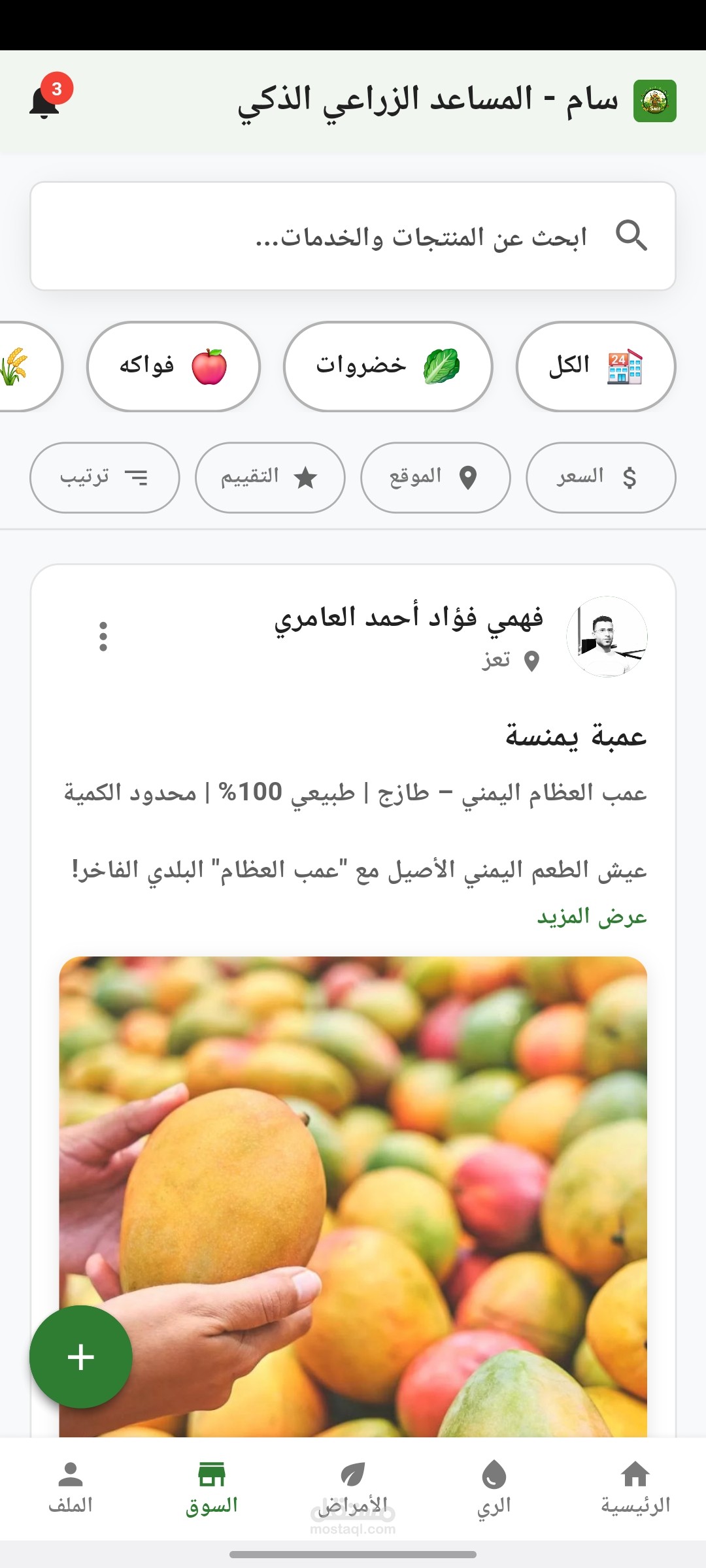Switch to the الأمراض tab
Viewport: 706px width, 1568px height.
tap(353, 1489)
